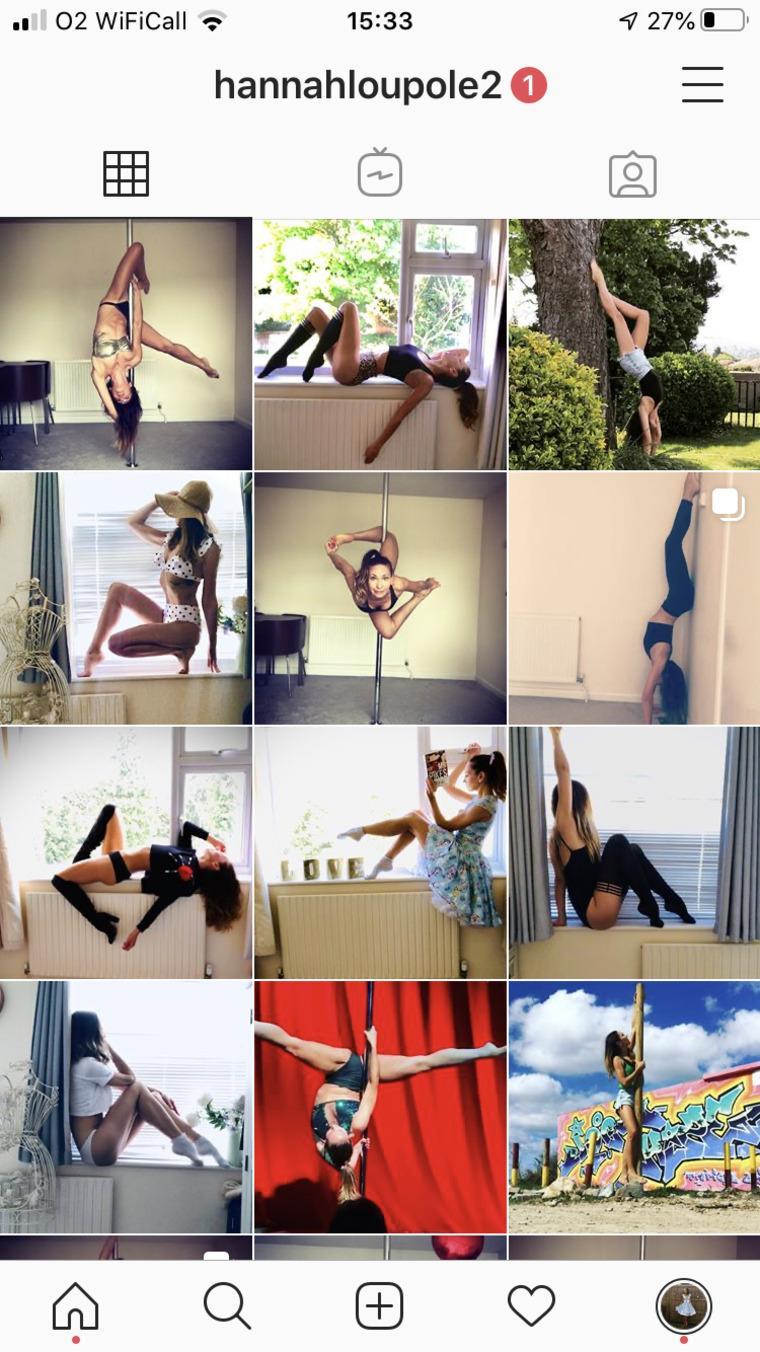Viewport: 760px width, 1352px height.
Task: Open the inverted pole pose first post
Action: (126, 344)
